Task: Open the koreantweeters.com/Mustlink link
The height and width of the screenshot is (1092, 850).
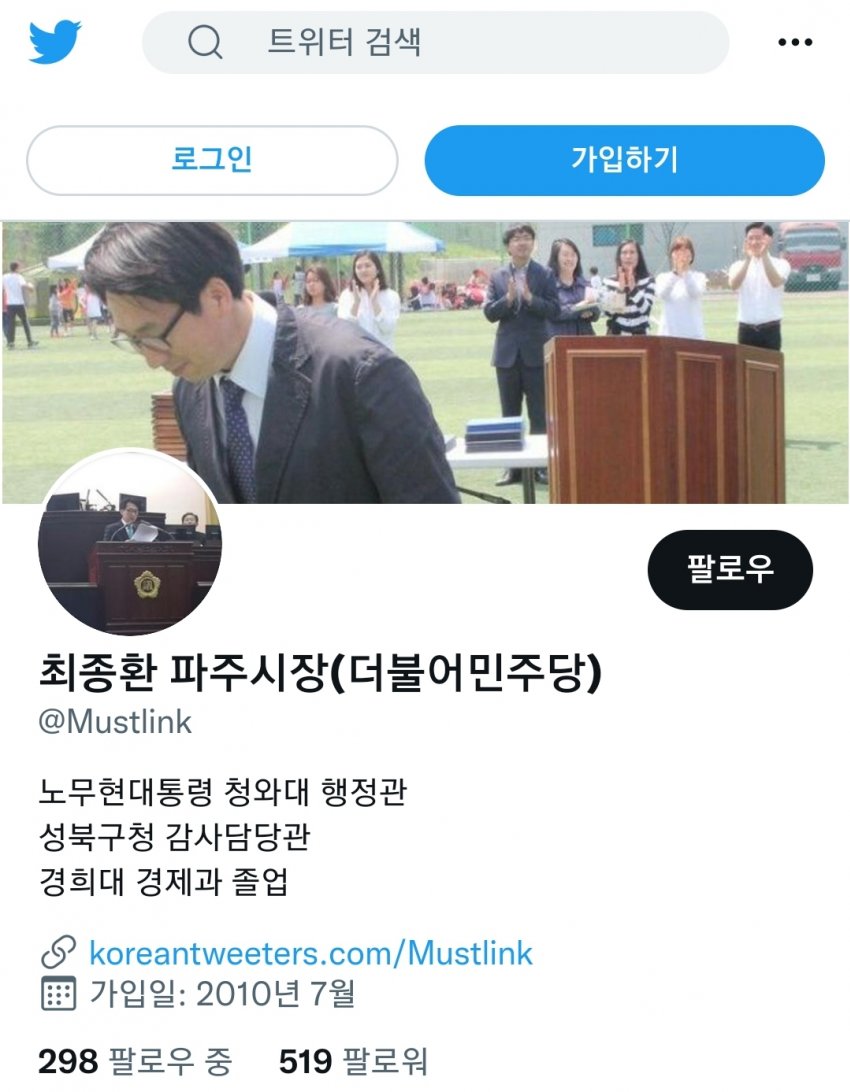Action: 310,953
